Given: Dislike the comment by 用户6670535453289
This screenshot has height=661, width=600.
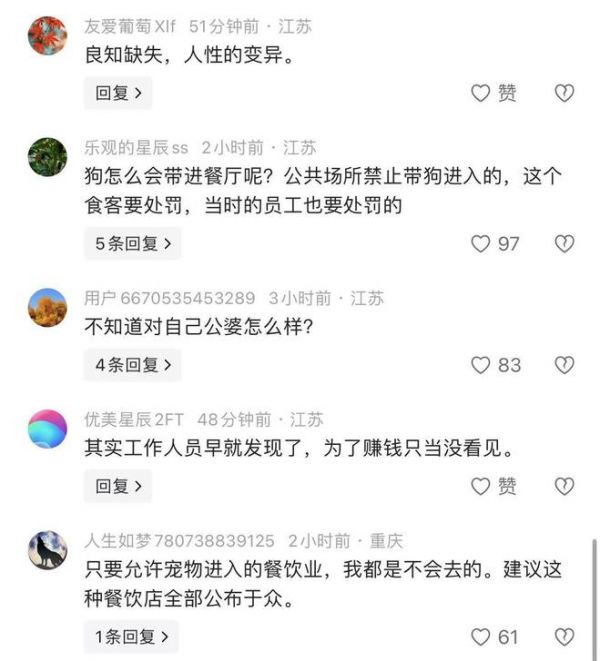Looking at the screenshot, I should coord(565,365).
